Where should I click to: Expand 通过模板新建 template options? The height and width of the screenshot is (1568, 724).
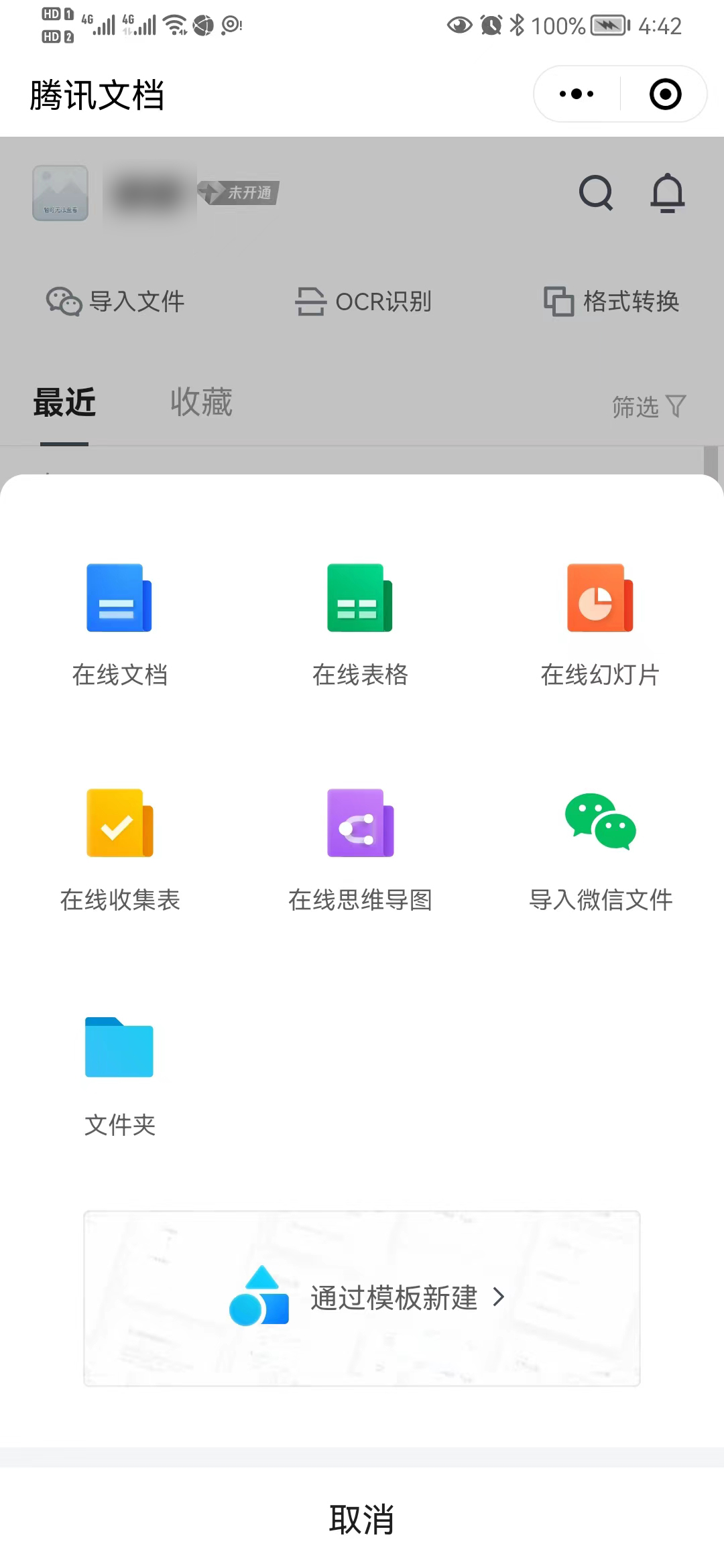tap(362, 1298)
